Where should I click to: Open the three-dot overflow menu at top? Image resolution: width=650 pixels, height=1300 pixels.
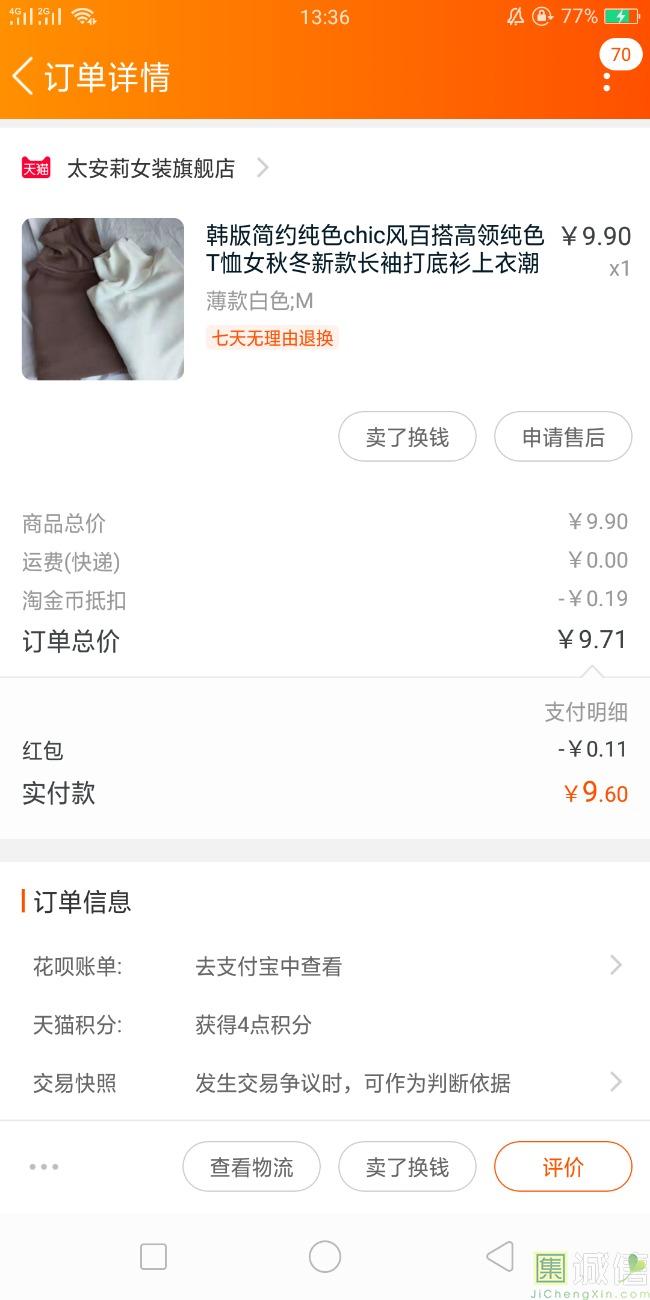click(607, 82)
